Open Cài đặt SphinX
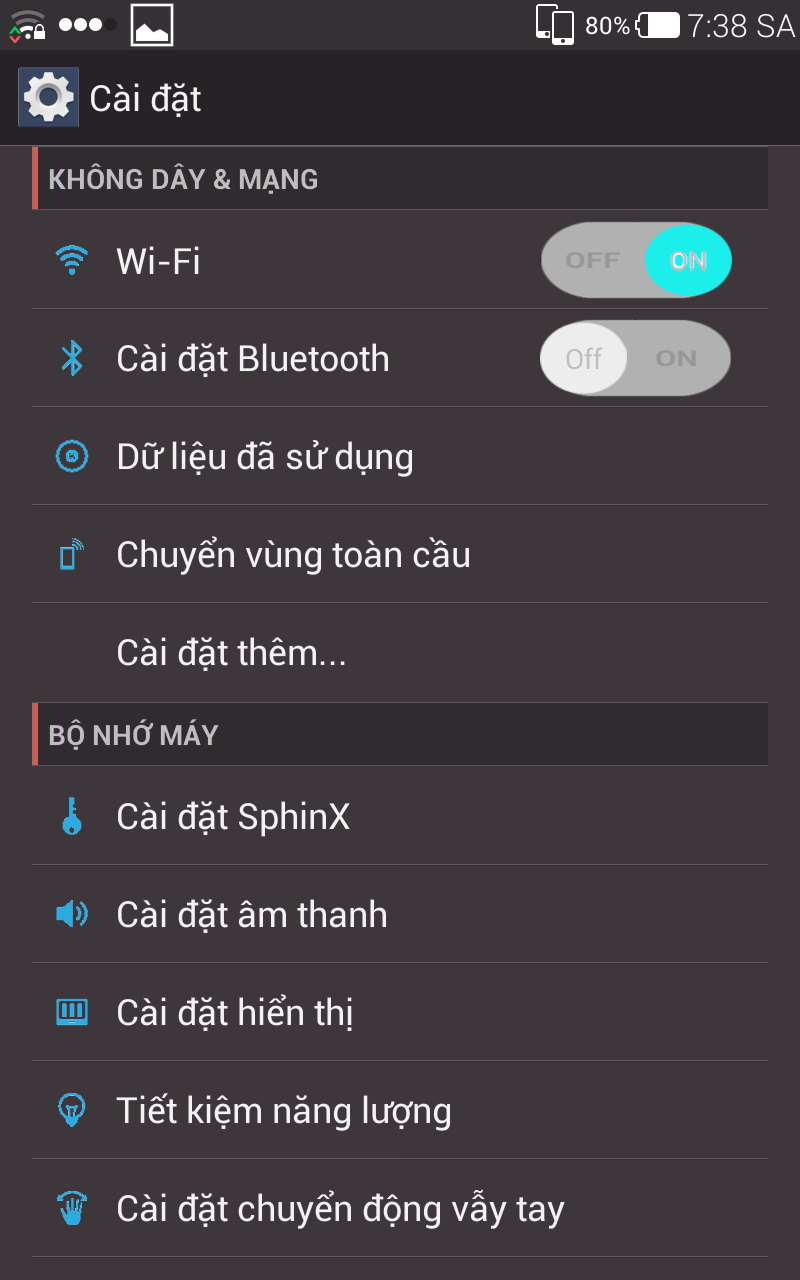Viewport: 800px width, 1280px height. tap(233, 817)
